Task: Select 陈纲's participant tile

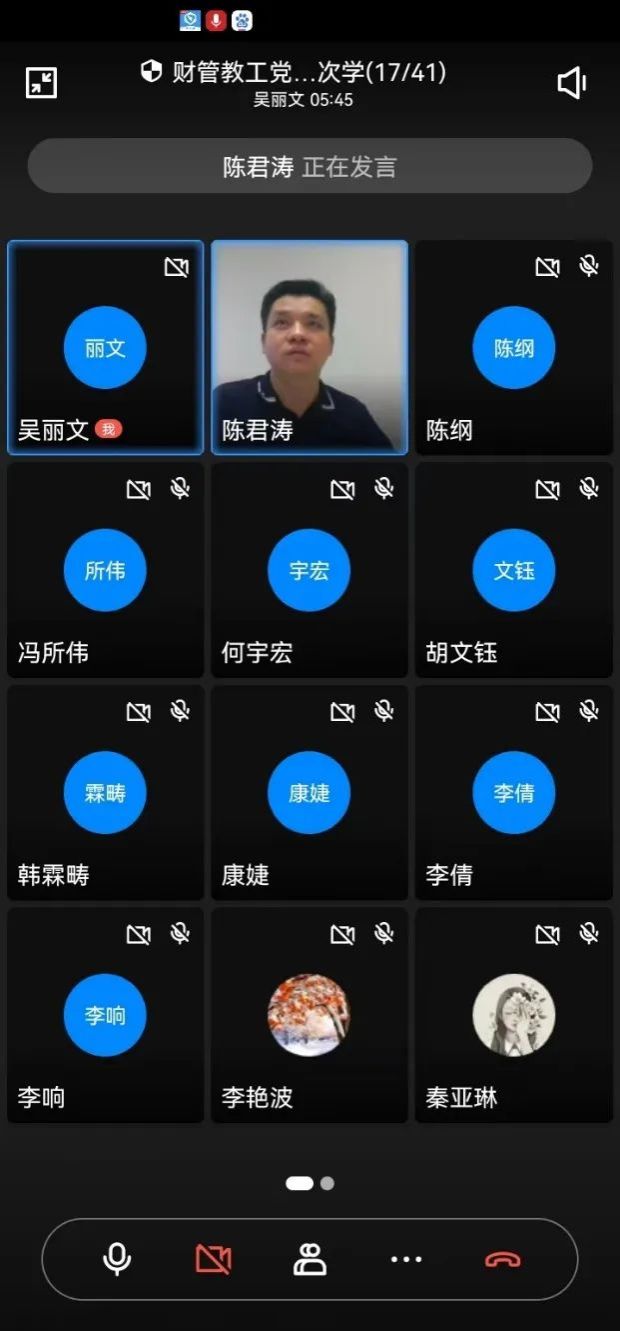Action: [x=514, y=347]
